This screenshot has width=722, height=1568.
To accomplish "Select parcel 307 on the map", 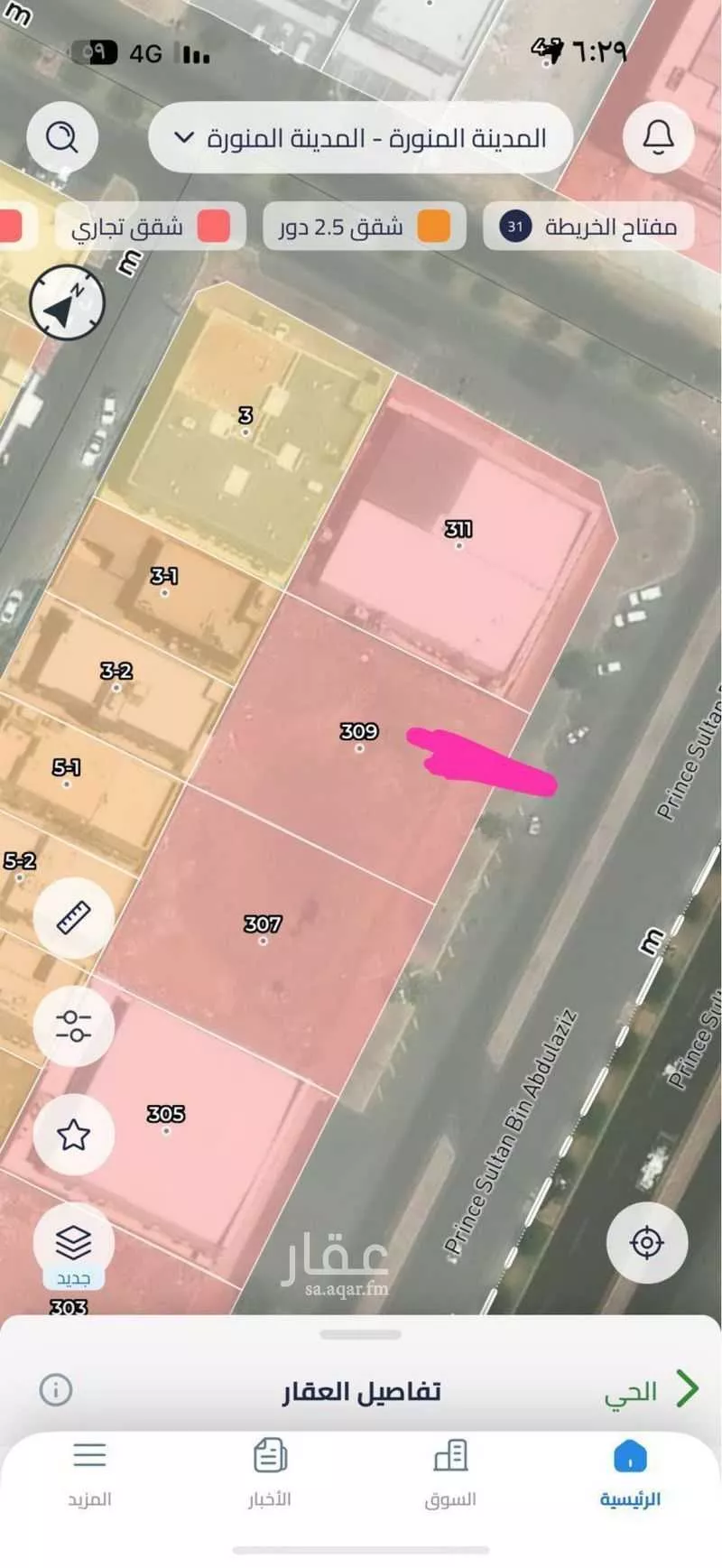I will pos(263,930).
